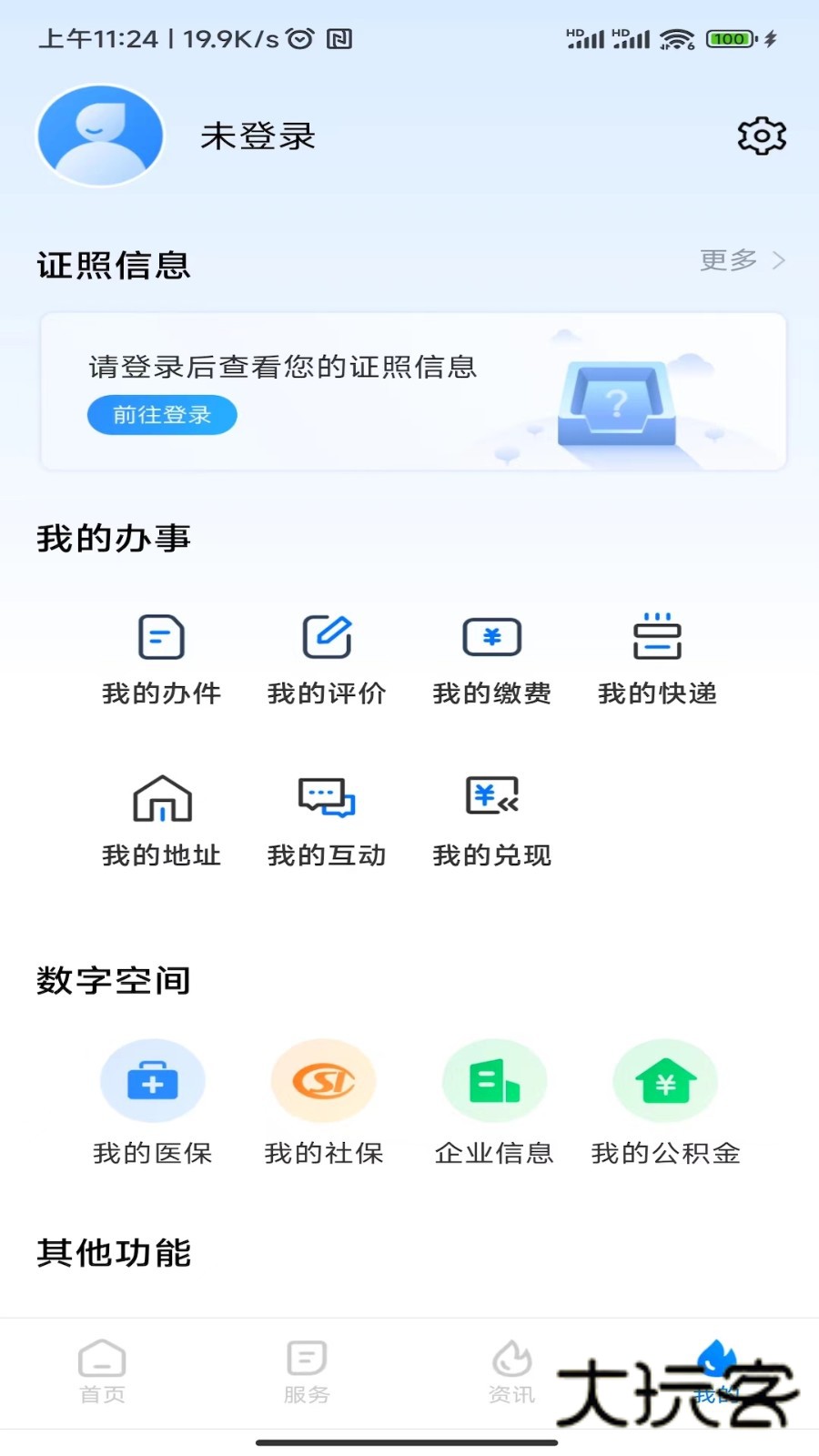This screenshot has height=1456, width=819.
Task: Open 我的缴费 payment records
Action: click(x=492, y=660)
